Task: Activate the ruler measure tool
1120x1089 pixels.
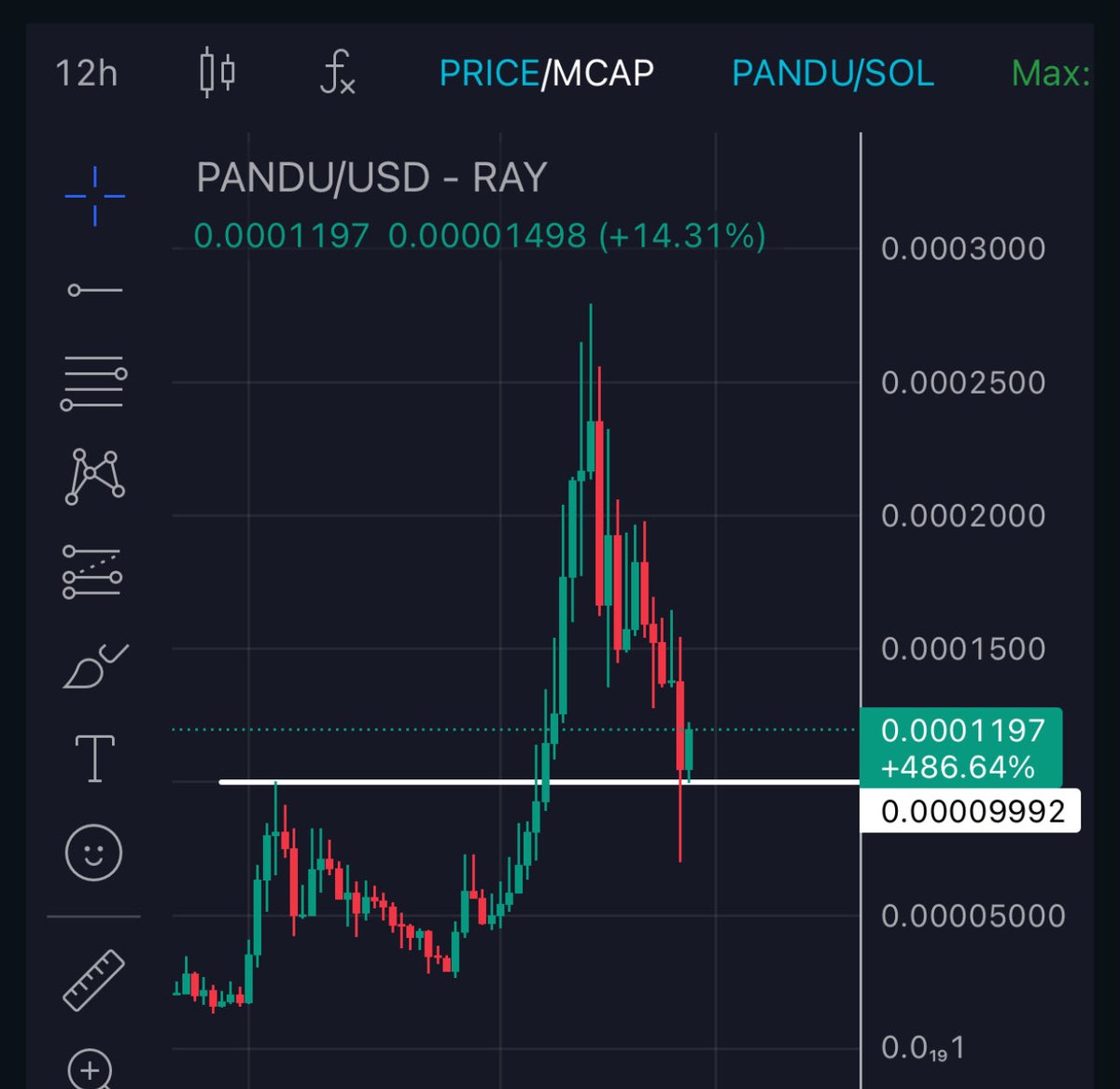Action: pyautogui.click(x=93, y=980)
